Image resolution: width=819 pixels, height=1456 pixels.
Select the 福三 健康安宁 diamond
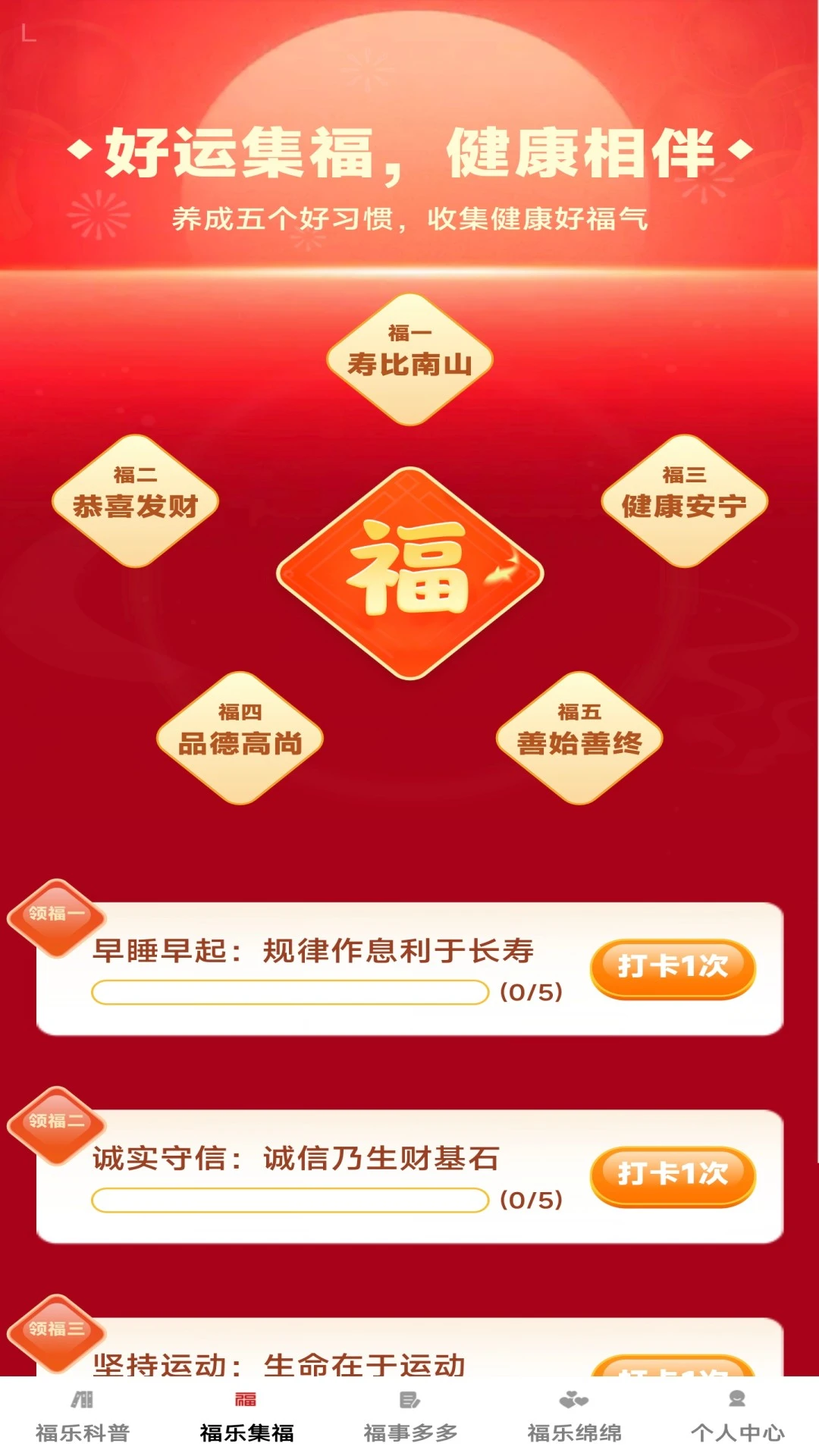tap(684, 500)
